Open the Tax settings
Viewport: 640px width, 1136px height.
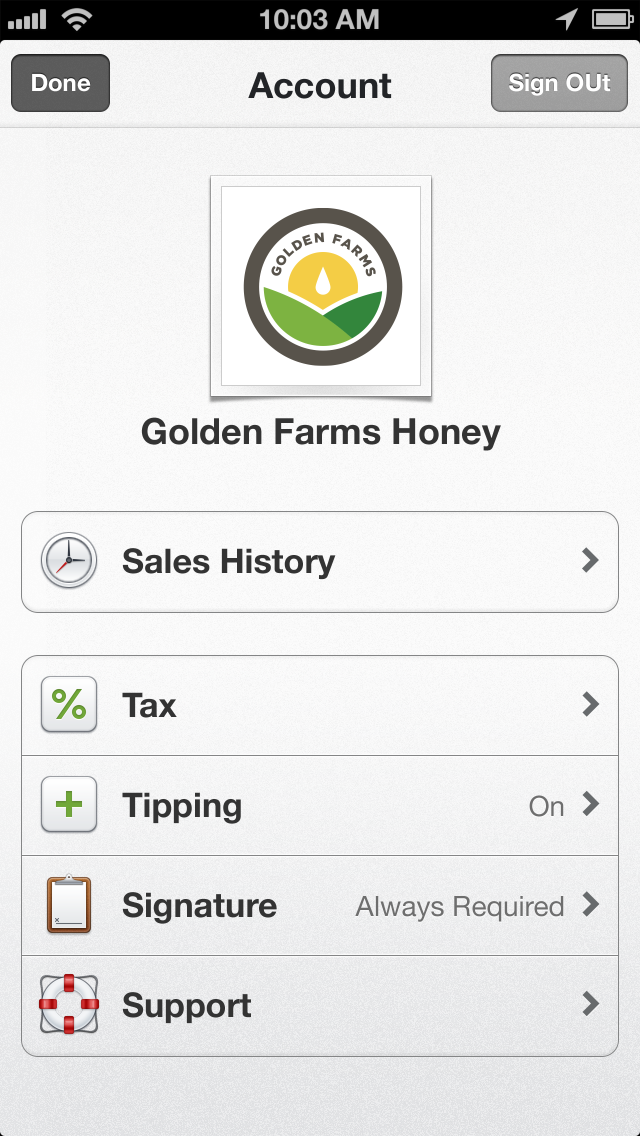(320, 706)
